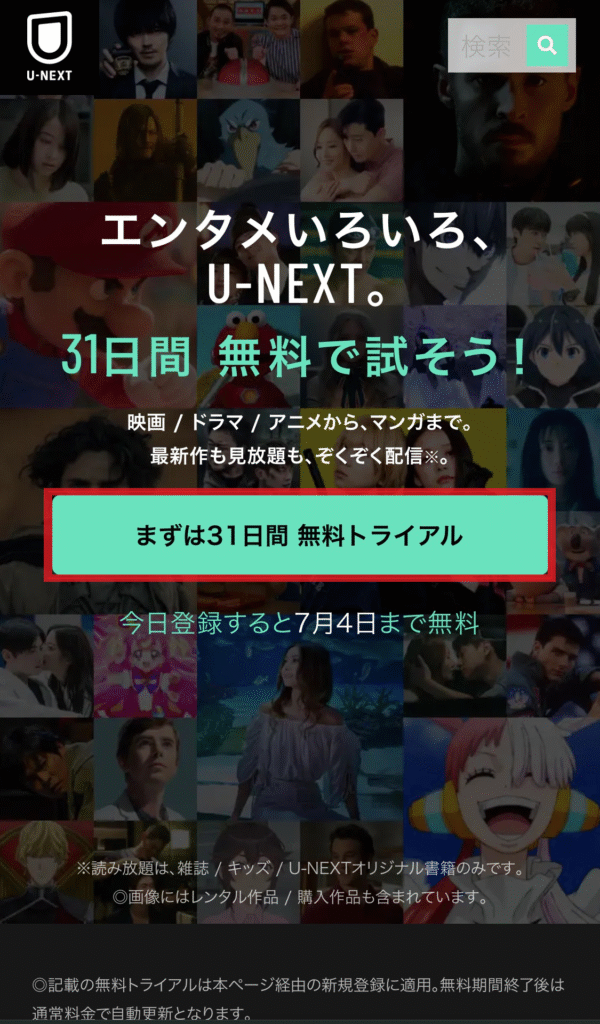Start the まずは31日間 無料トライアル button
The image size is (600, 1024).
(300, 535)
